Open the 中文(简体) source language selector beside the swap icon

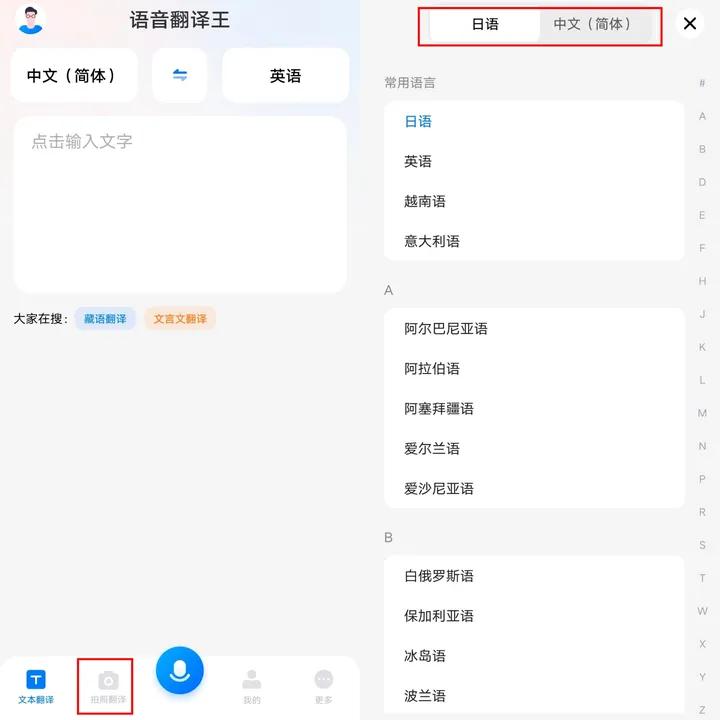pyautogui.click(x=73, y=75)
